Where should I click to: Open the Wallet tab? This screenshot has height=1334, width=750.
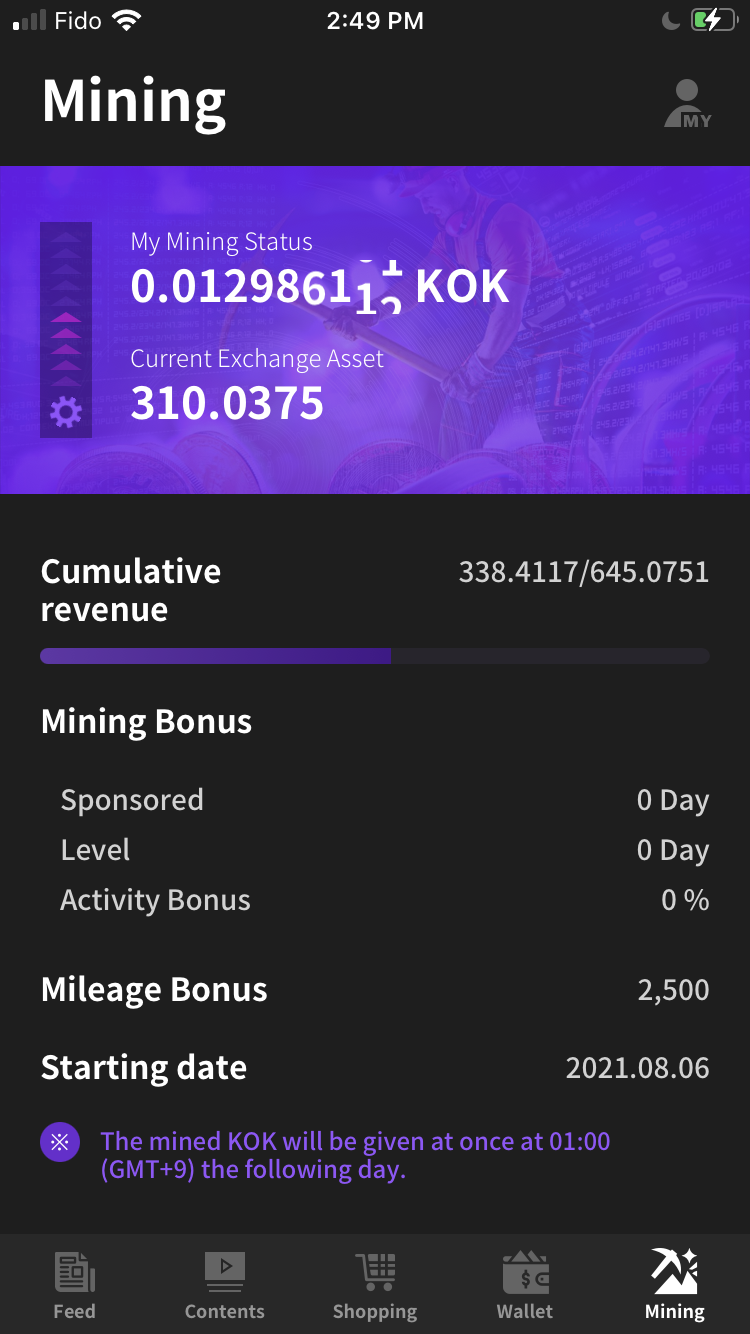pos(525,1284)
